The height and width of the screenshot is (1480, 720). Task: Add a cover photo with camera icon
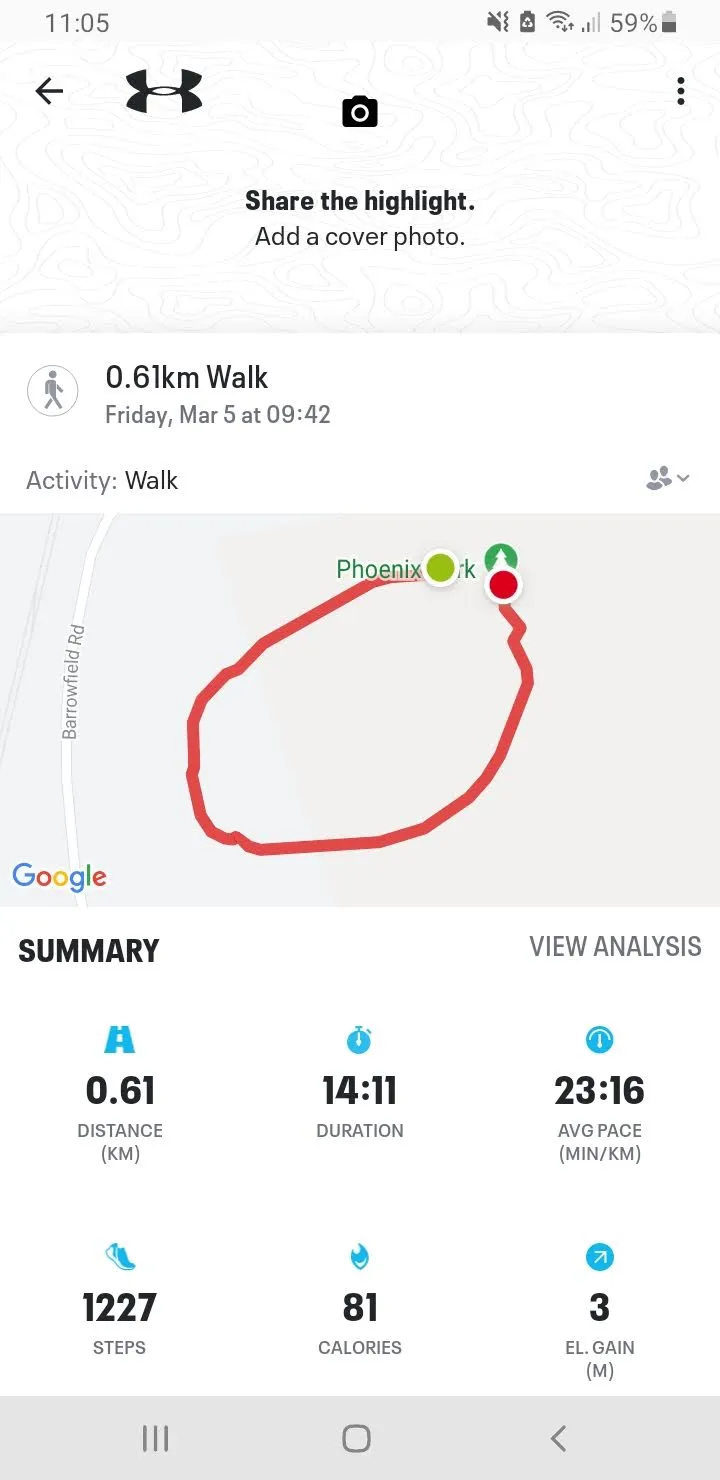(360, 113)
